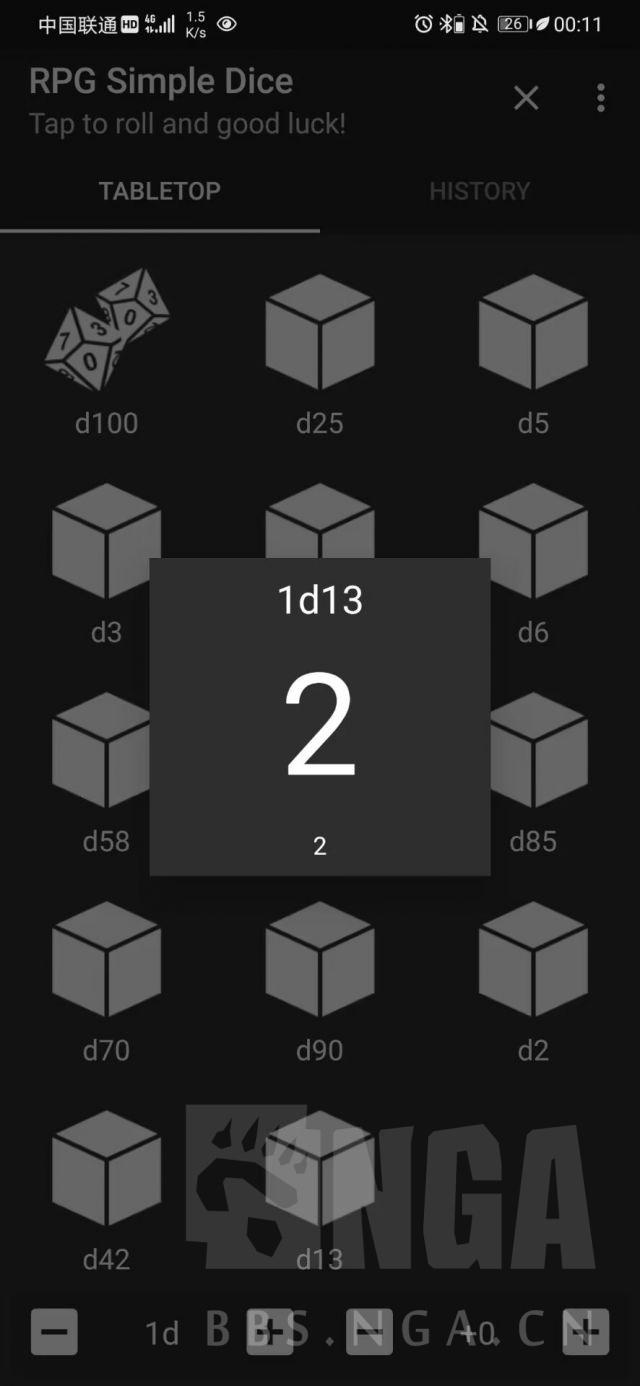Decrease the dice count beside 1d
The width and height of the screenshot is (640, 1386).
pos(54,1332)
